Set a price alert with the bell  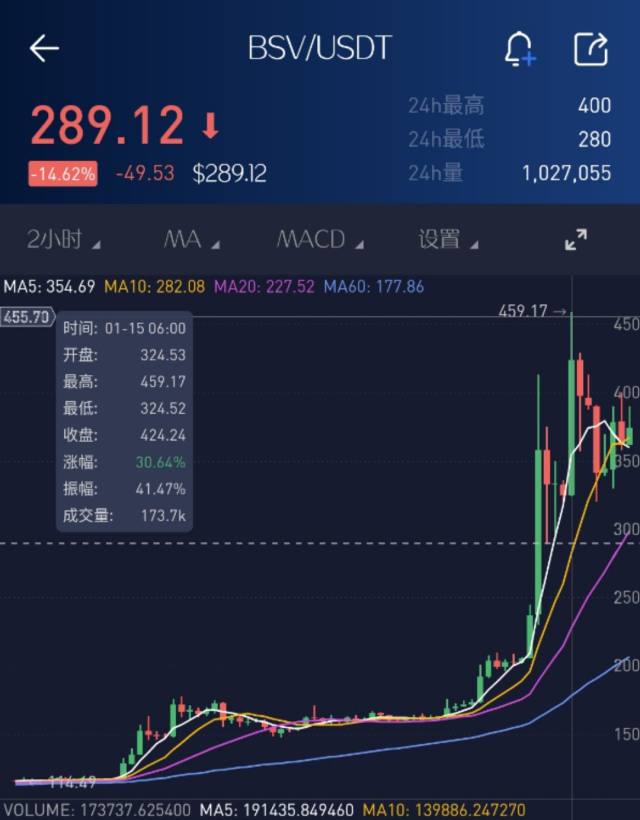point(519,48)
